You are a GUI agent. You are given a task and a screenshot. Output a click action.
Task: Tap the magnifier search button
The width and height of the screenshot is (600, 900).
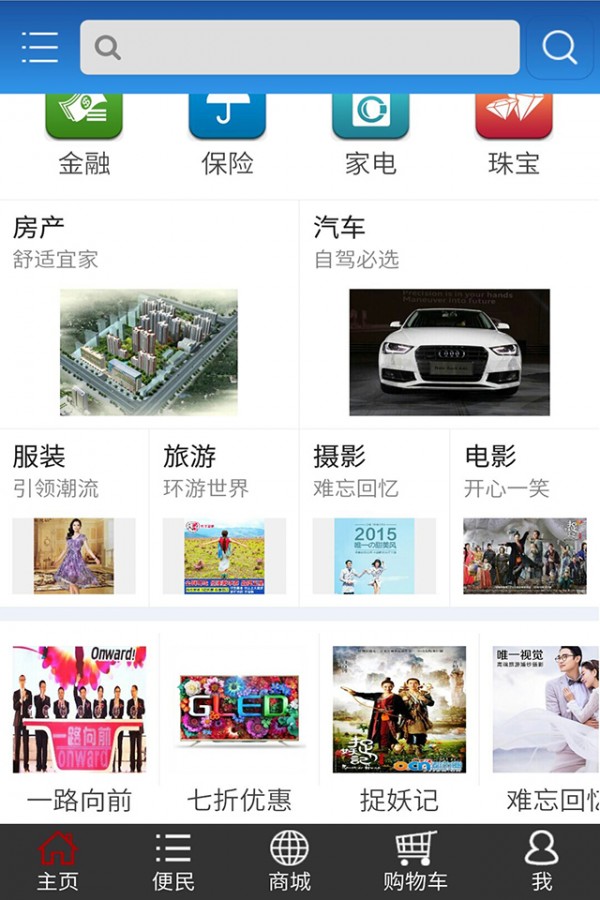pos(560,47)
